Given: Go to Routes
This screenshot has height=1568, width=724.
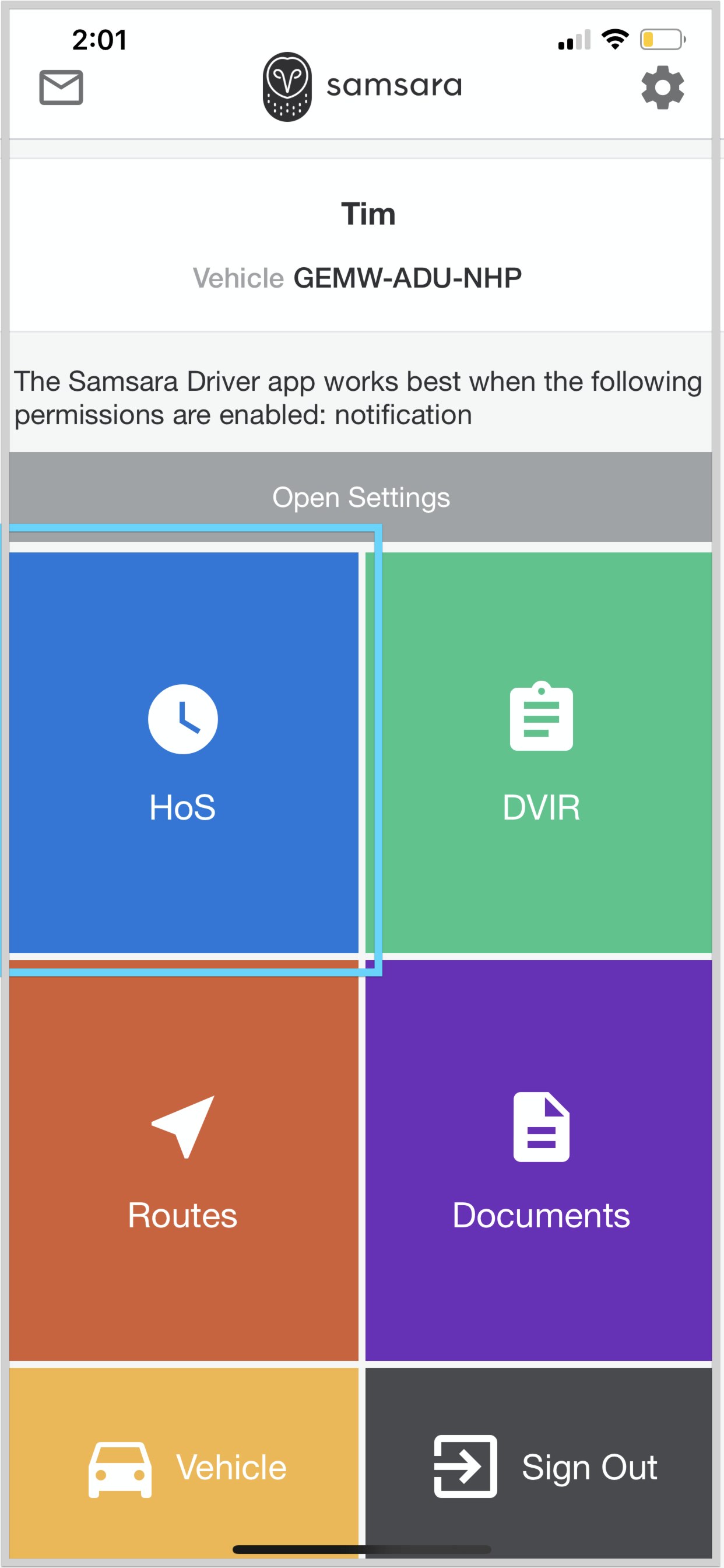Looking at the screenshot, I should (184, 1160).
